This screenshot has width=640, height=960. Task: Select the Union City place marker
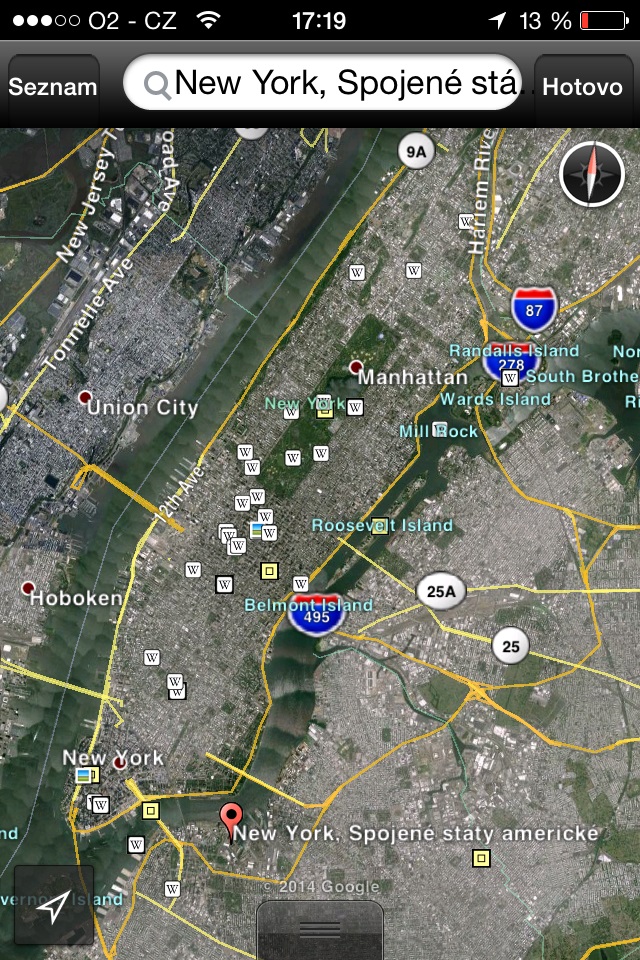[x=86, y=397]
